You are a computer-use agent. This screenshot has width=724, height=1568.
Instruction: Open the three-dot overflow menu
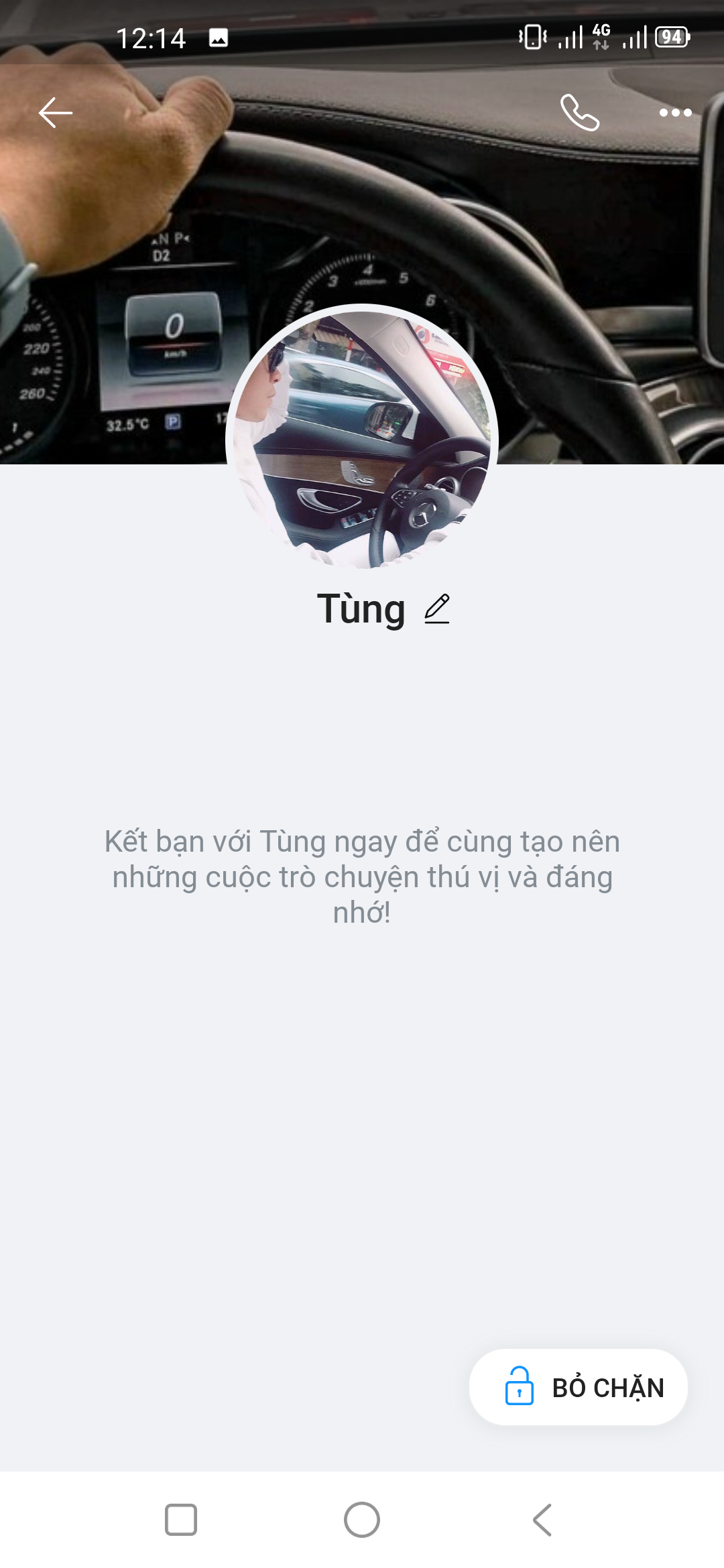(675, 113)
